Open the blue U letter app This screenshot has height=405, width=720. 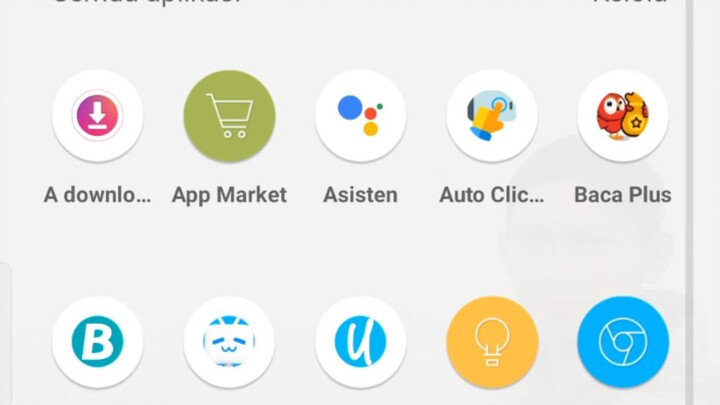360,342
